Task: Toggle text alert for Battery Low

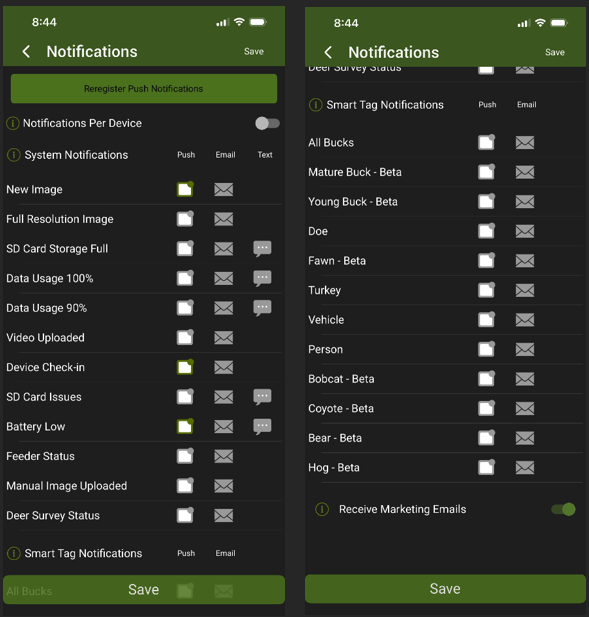Action: [262, 427]
